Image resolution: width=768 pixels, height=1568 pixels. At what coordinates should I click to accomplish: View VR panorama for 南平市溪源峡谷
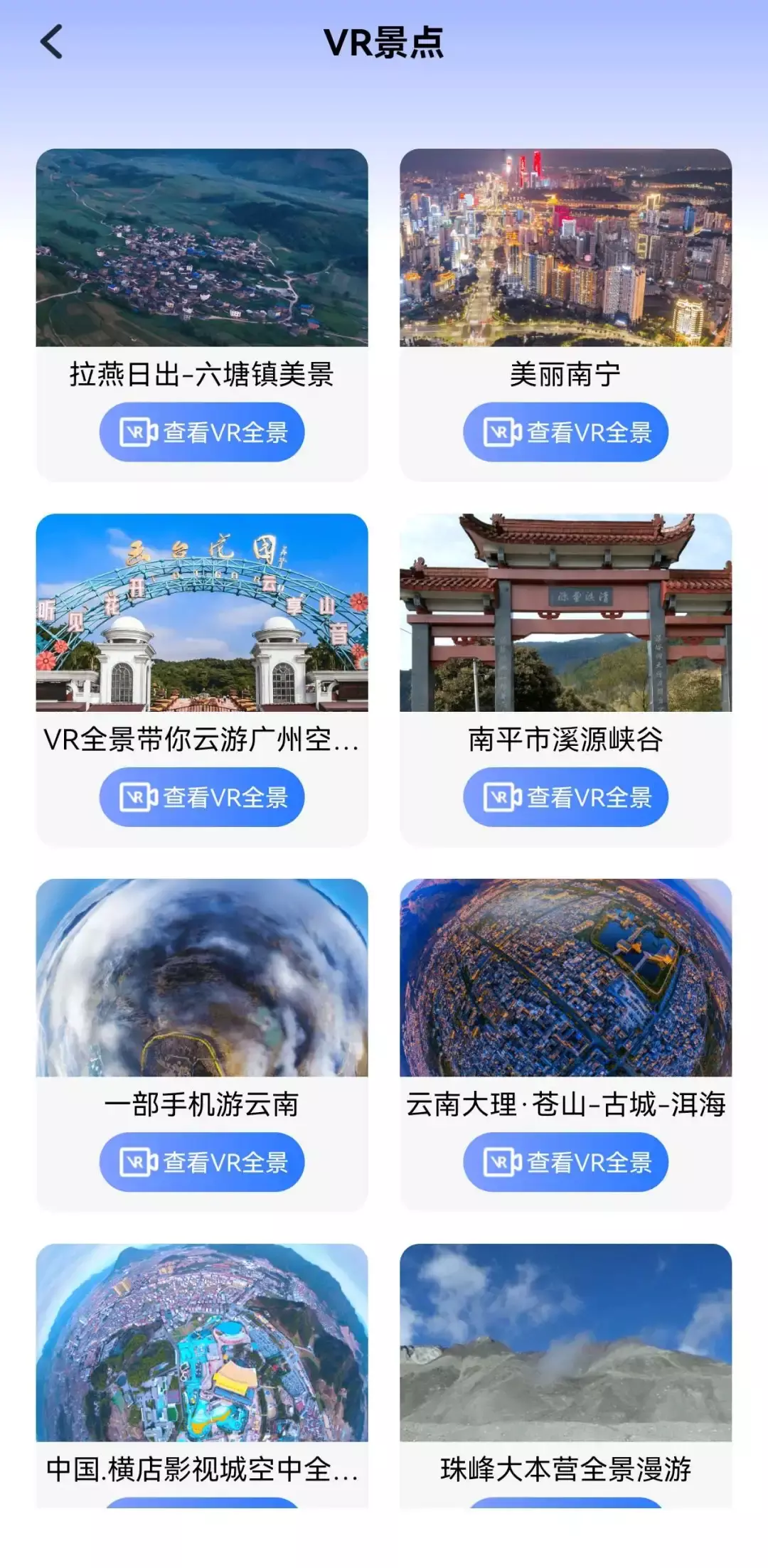tap(565, 797)
